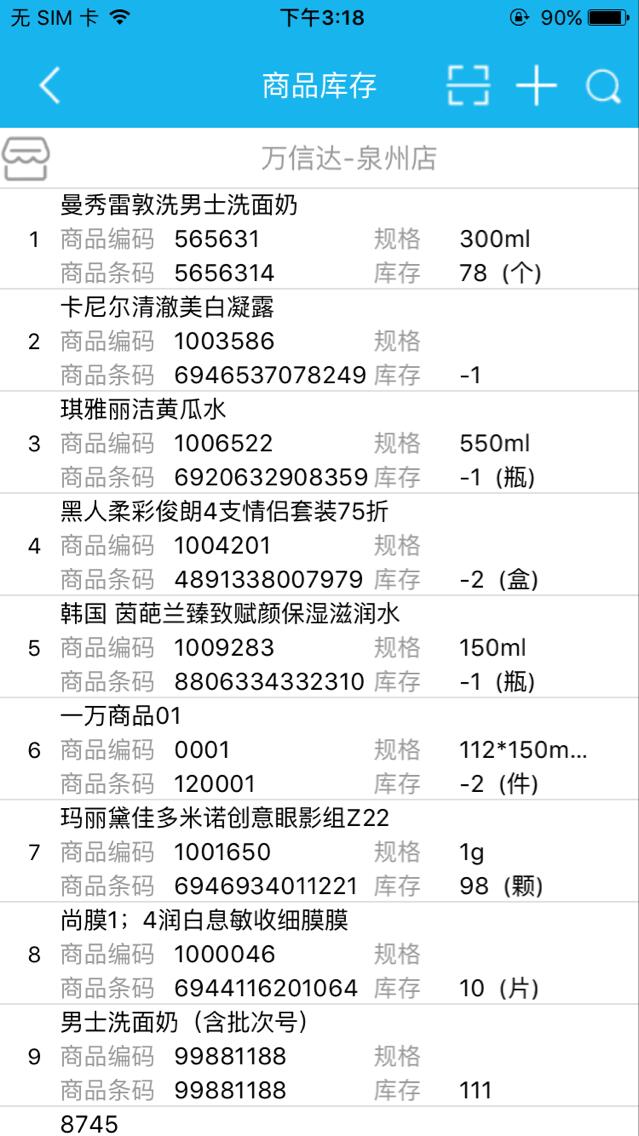Screen dimensions: 639x1136
Task: Add a new product with plus icon
Action: tap(537, 87)
